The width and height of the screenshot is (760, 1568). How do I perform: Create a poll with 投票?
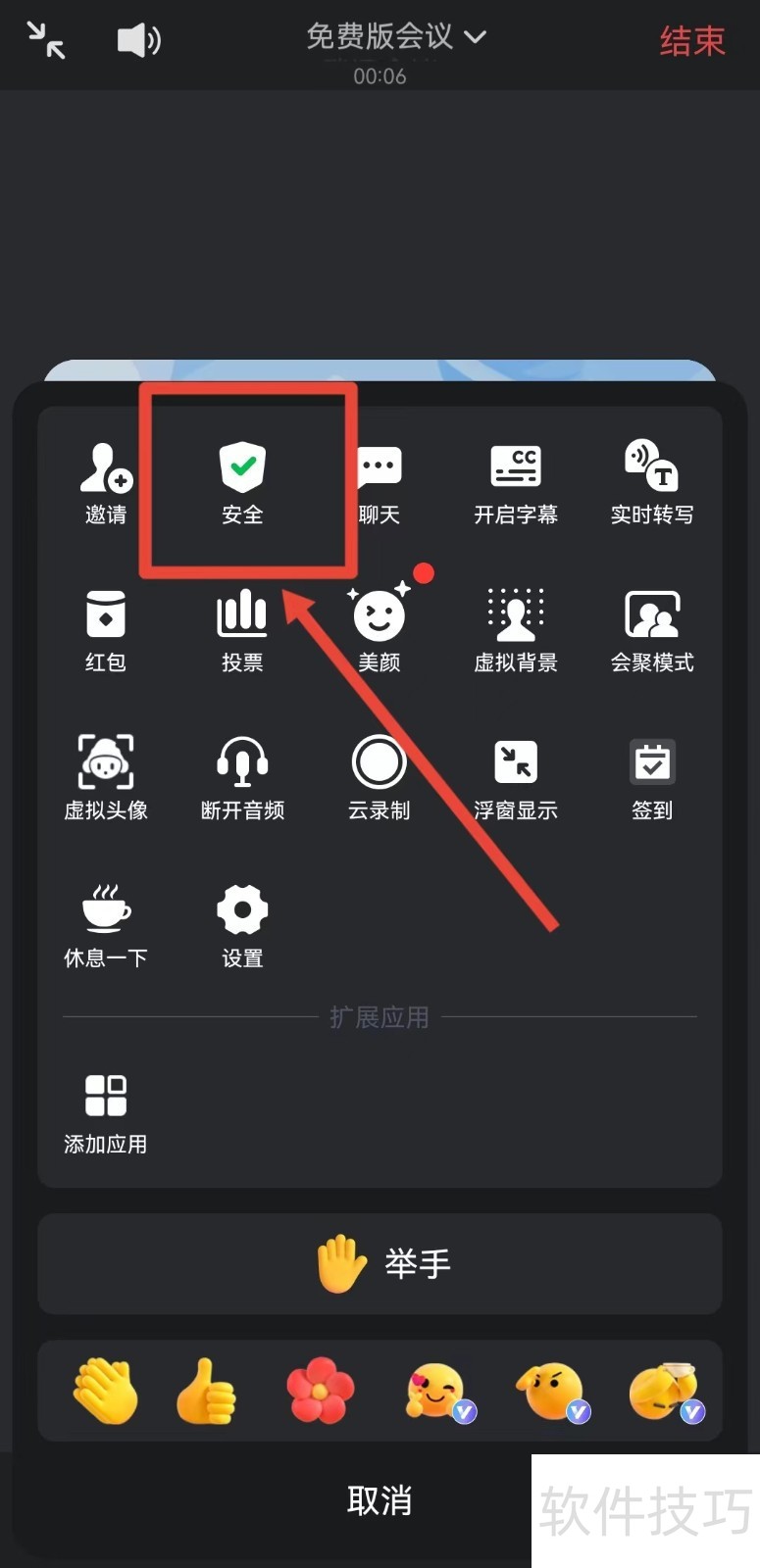click(242, 630)
